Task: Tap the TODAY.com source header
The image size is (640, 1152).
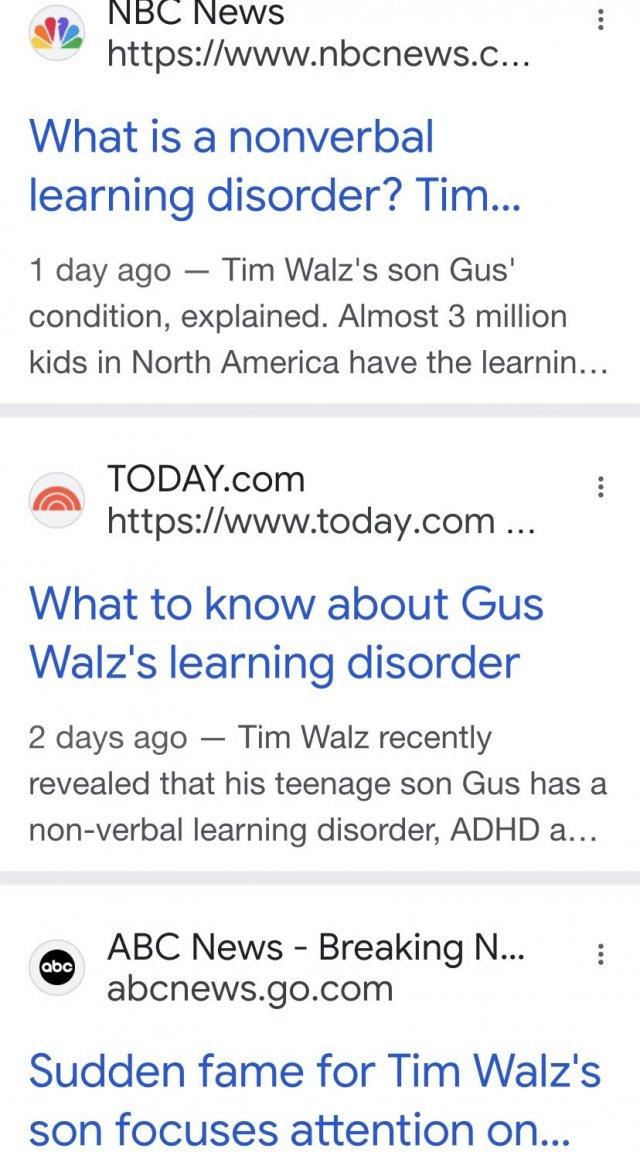Action: coord(283,500)
